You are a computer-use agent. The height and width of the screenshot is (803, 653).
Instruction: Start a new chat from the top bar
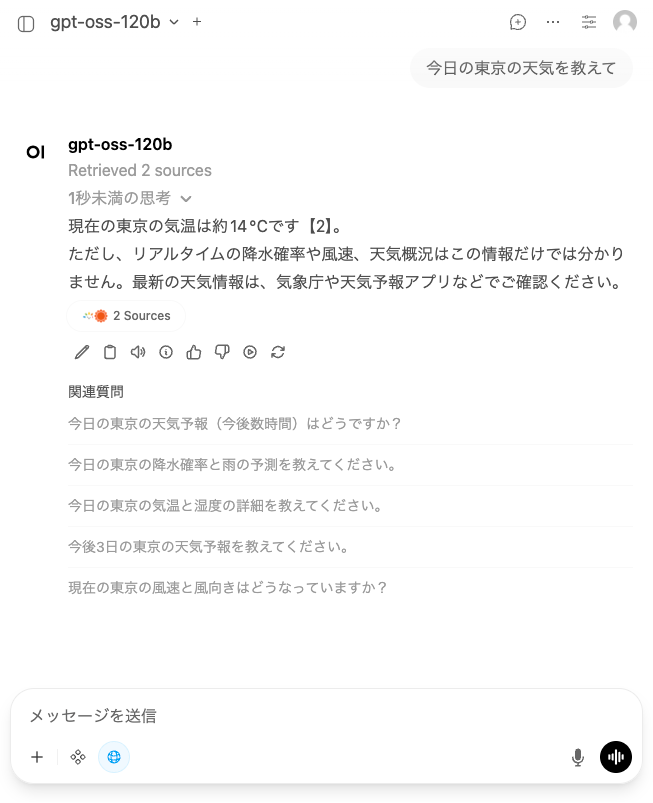point(518,22)
